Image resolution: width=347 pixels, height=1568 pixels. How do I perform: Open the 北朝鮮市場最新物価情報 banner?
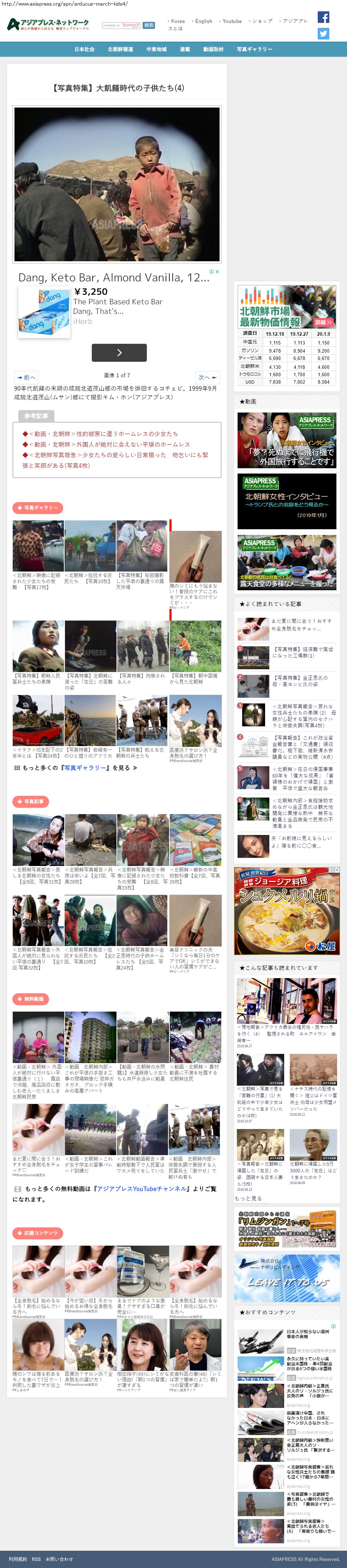pyautogui.click(x=286, y=307)
